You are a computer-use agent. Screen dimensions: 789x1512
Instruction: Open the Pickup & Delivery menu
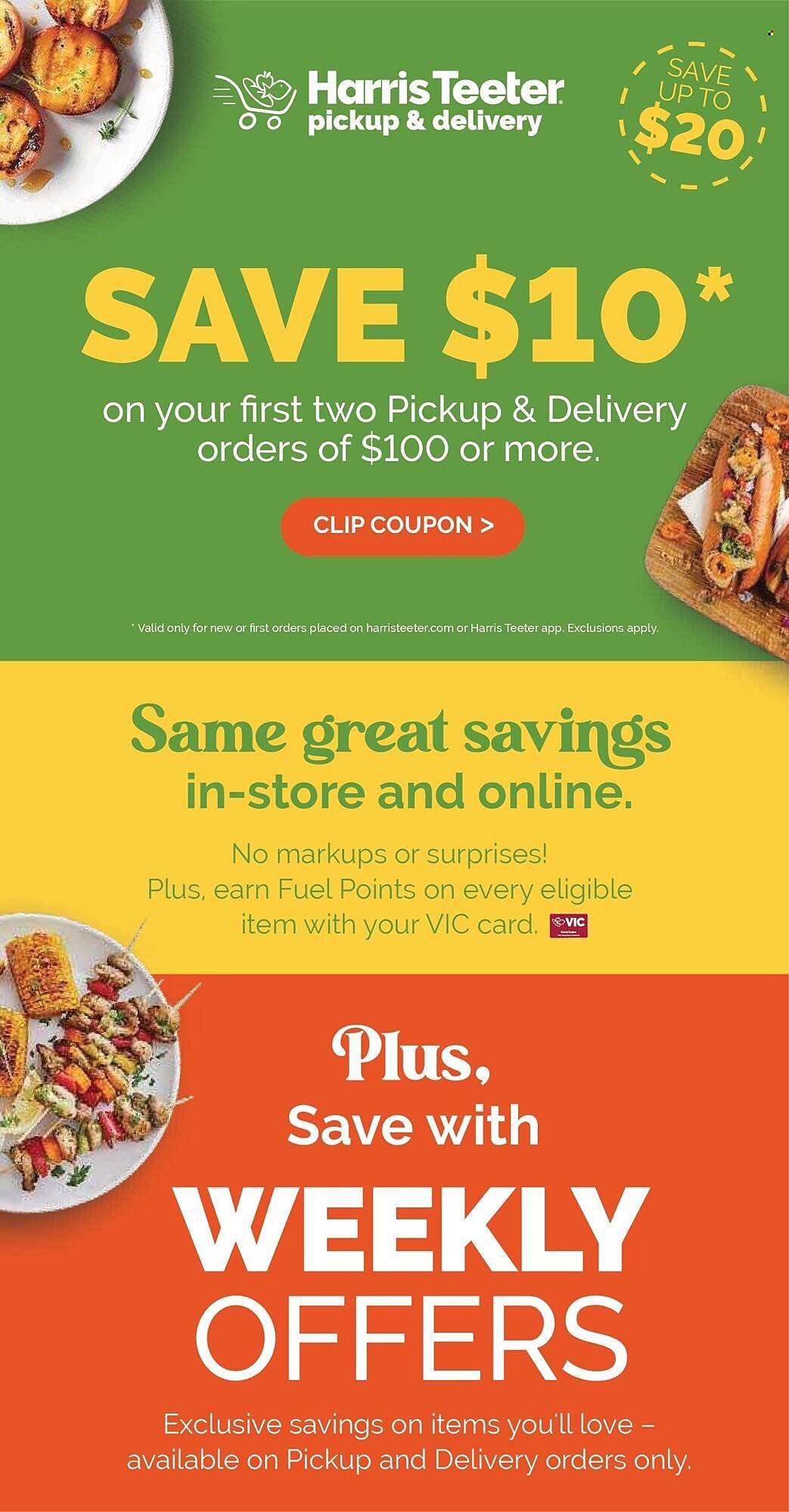coord(424,119)
